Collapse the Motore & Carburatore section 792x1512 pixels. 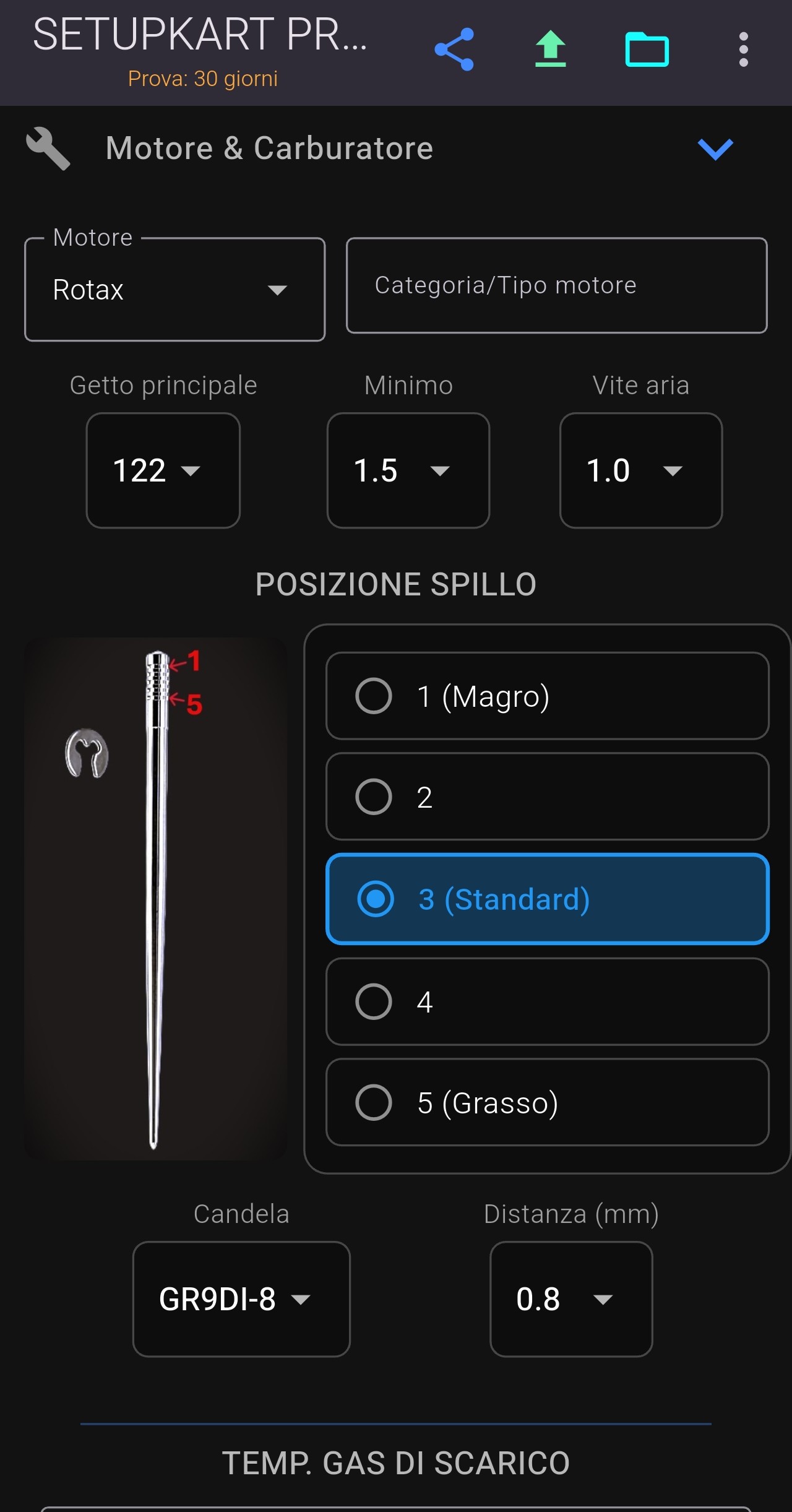click(715, 149)
